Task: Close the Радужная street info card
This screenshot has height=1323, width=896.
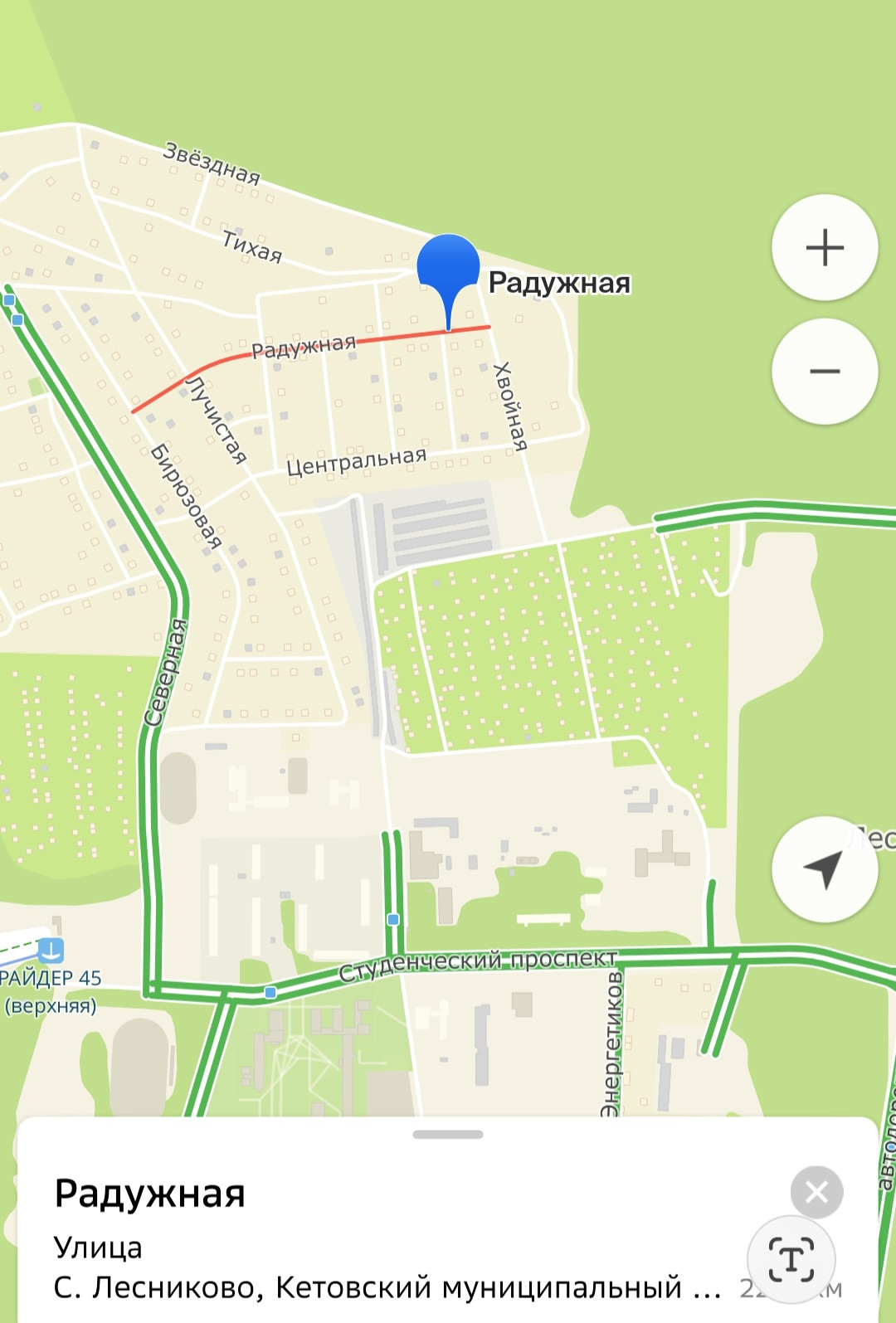Action: (x=816, y=1192)
